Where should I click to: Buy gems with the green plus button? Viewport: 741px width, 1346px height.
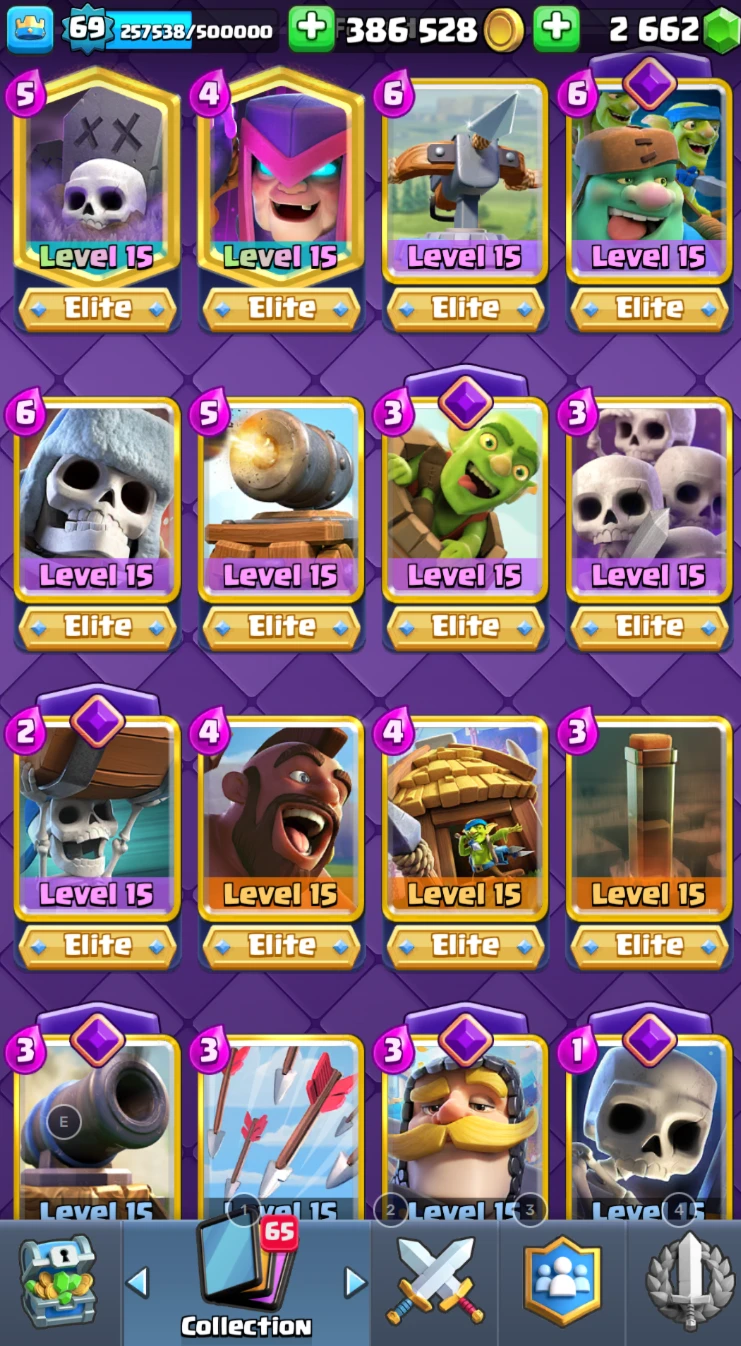tap(556, 29)
